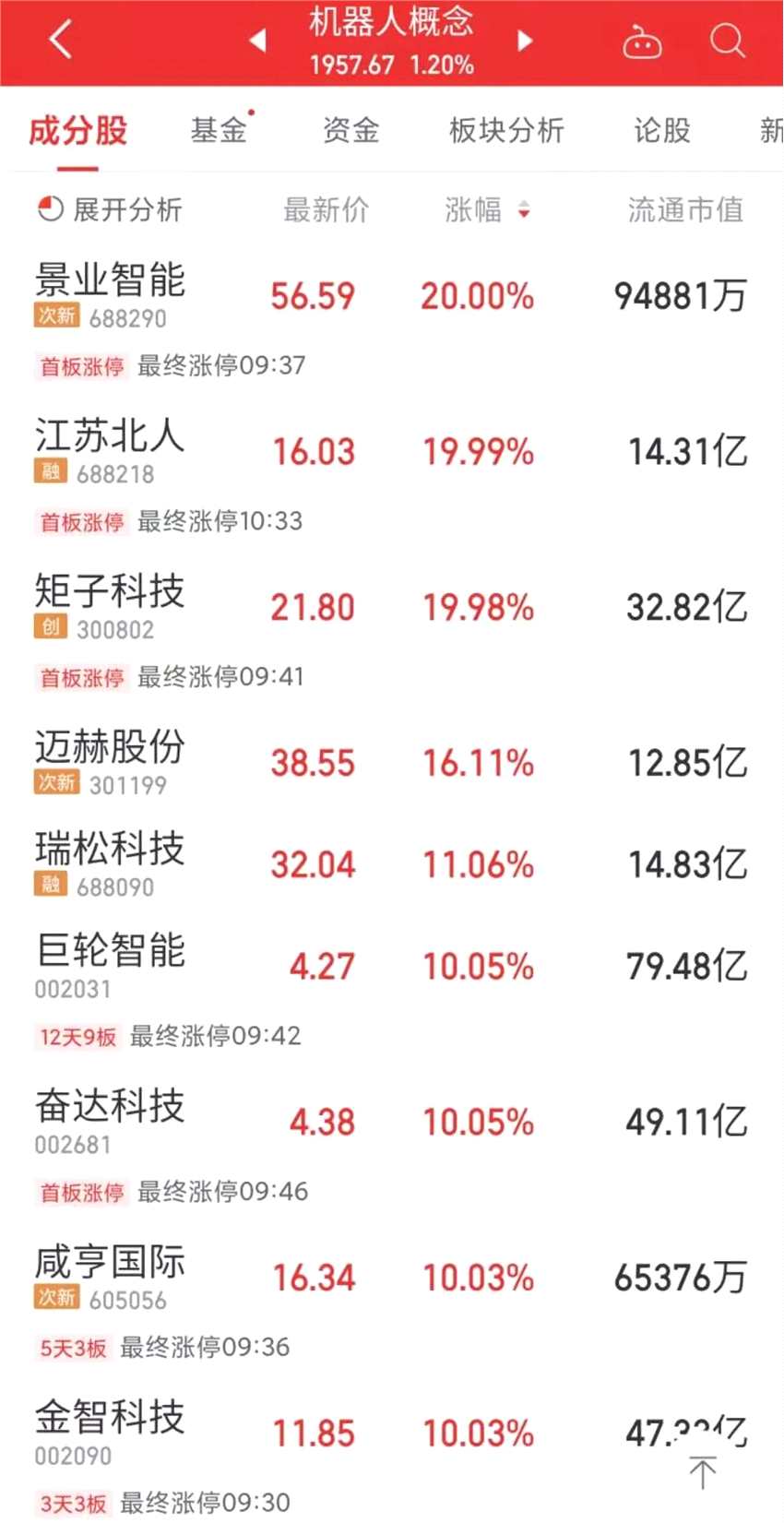The width and height of the screenshot is (784, 1523).
Task: Toggle the 涨幅 column sort order
Action: [x=487, y=210]
